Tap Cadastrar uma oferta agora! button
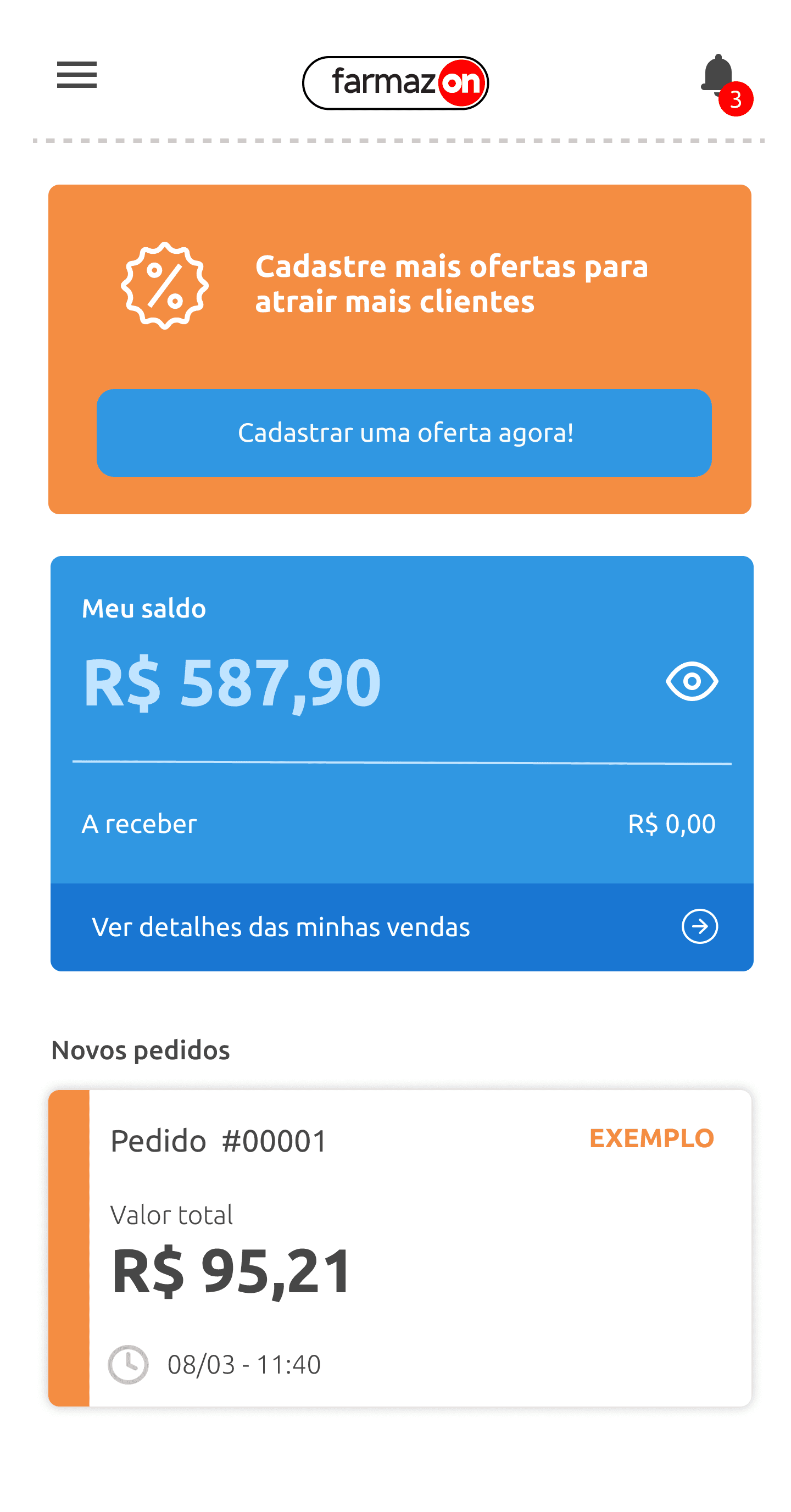 tap(404, 432)
